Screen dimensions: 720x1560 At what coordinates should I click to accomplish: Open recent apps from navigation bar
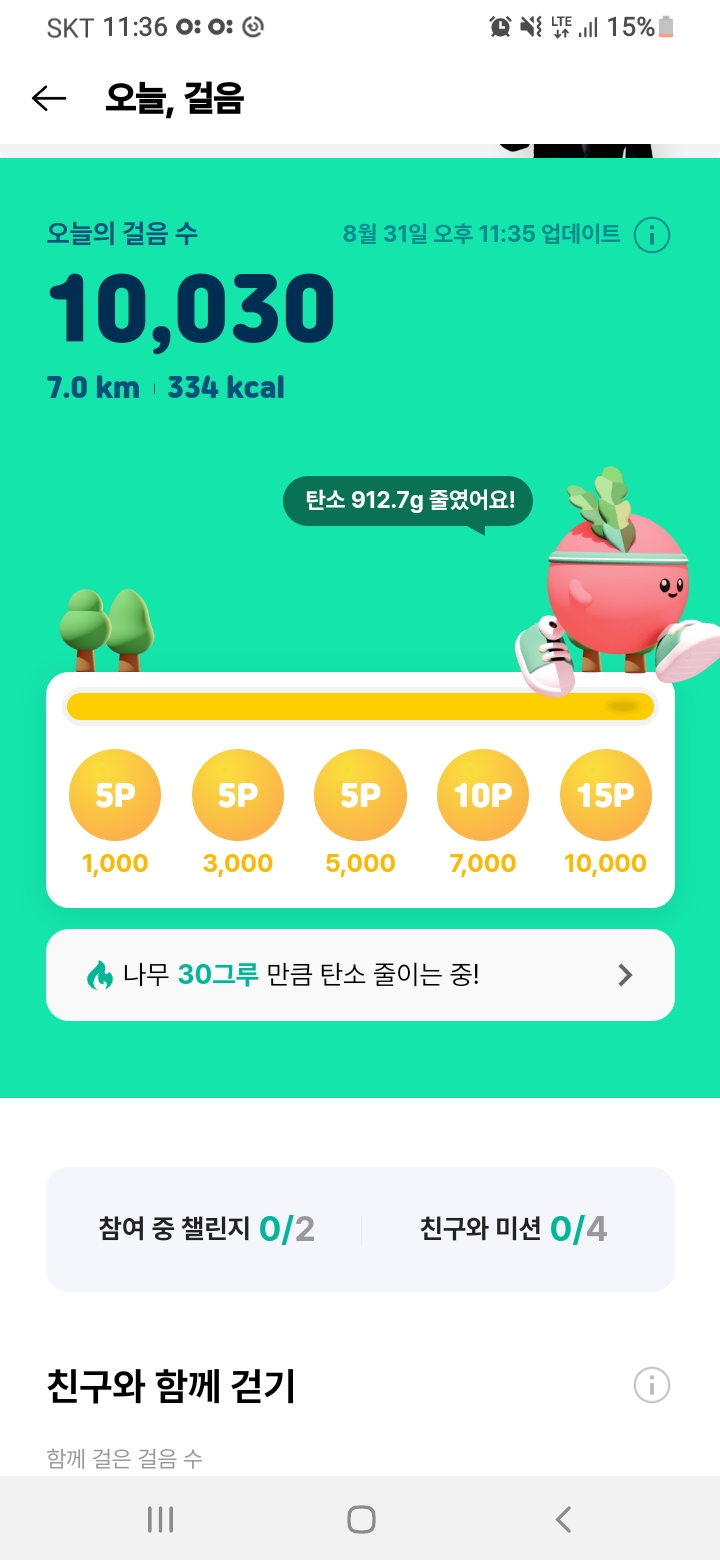click(x=160, y=1520)
